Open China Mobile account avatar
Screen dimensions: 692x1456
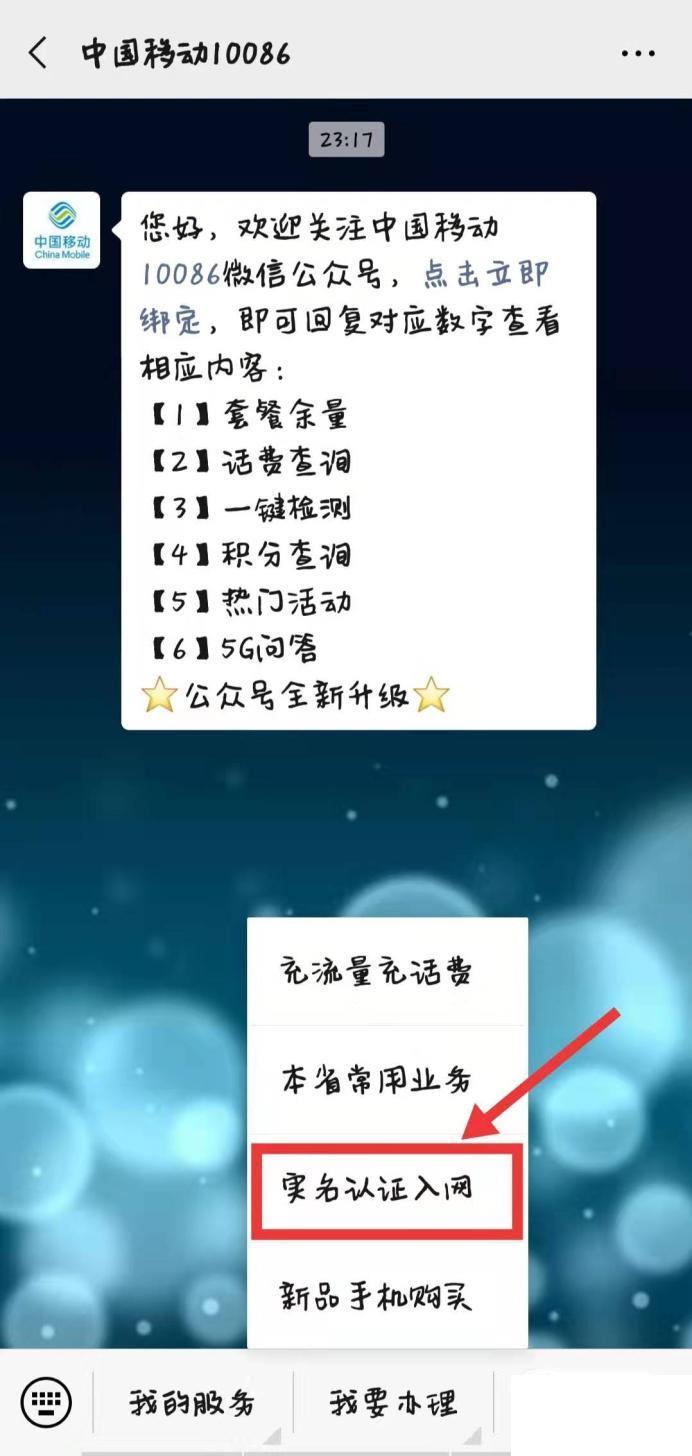(x=62, y=230)
